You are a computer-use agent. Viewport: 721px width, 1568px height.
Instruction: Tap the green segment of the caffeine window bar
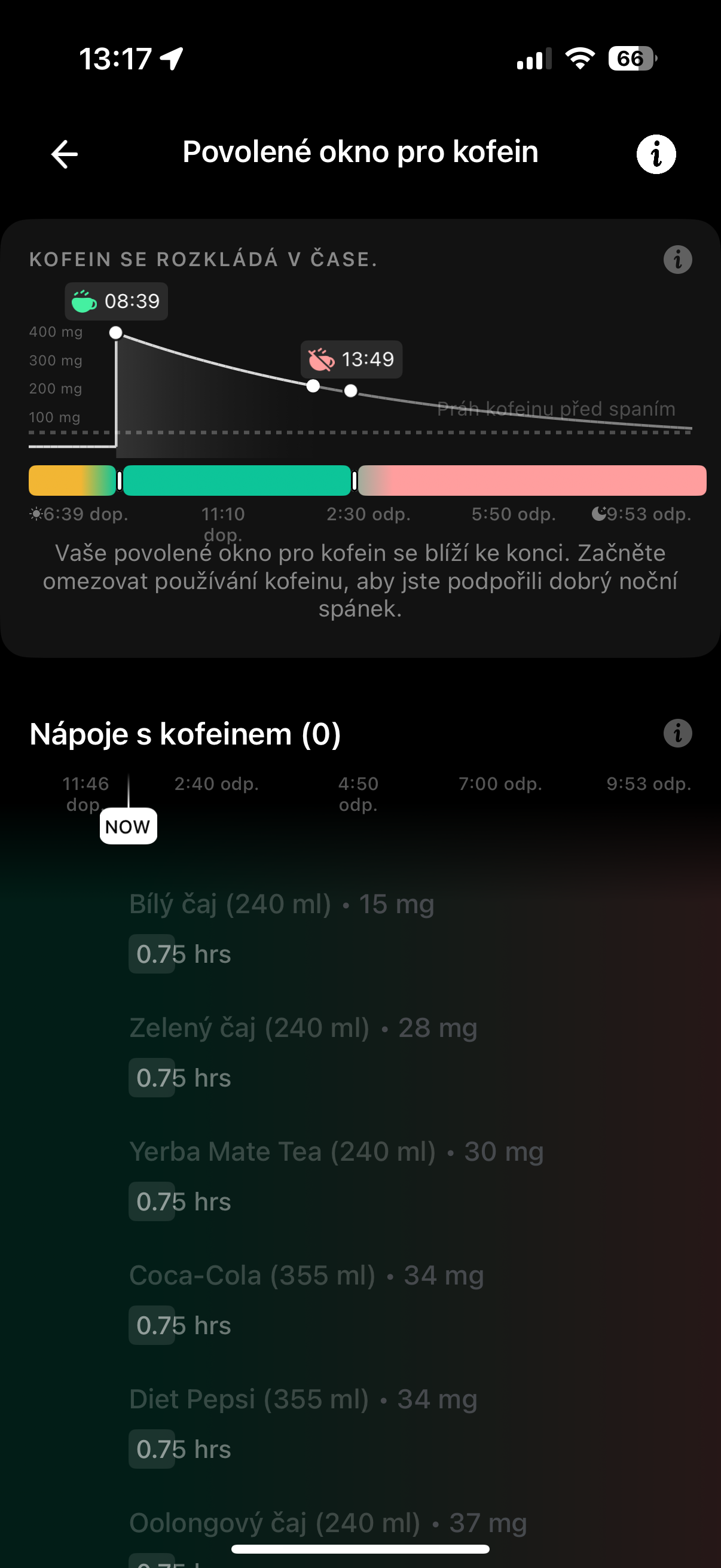tap(237, 481)
